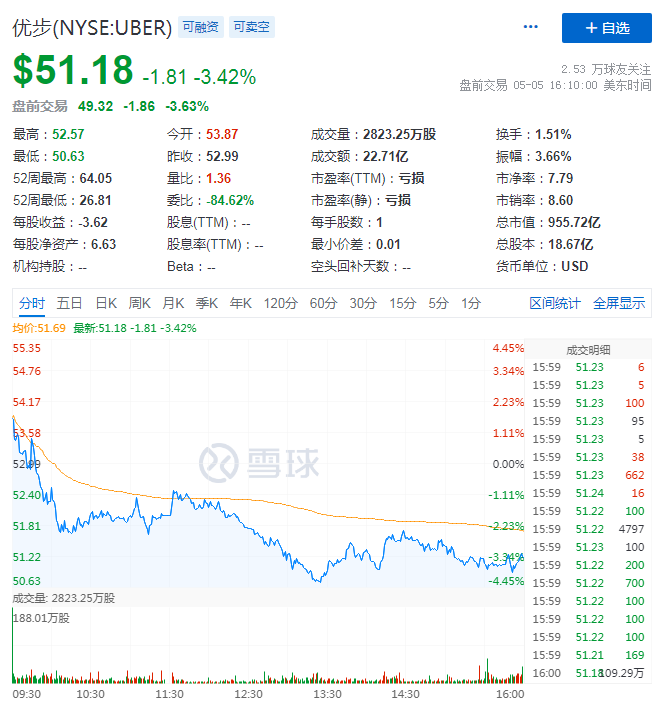
Task: Add Uber to watchlist with 自选 button
Action: pyautogui.click(x=606, y=28)
